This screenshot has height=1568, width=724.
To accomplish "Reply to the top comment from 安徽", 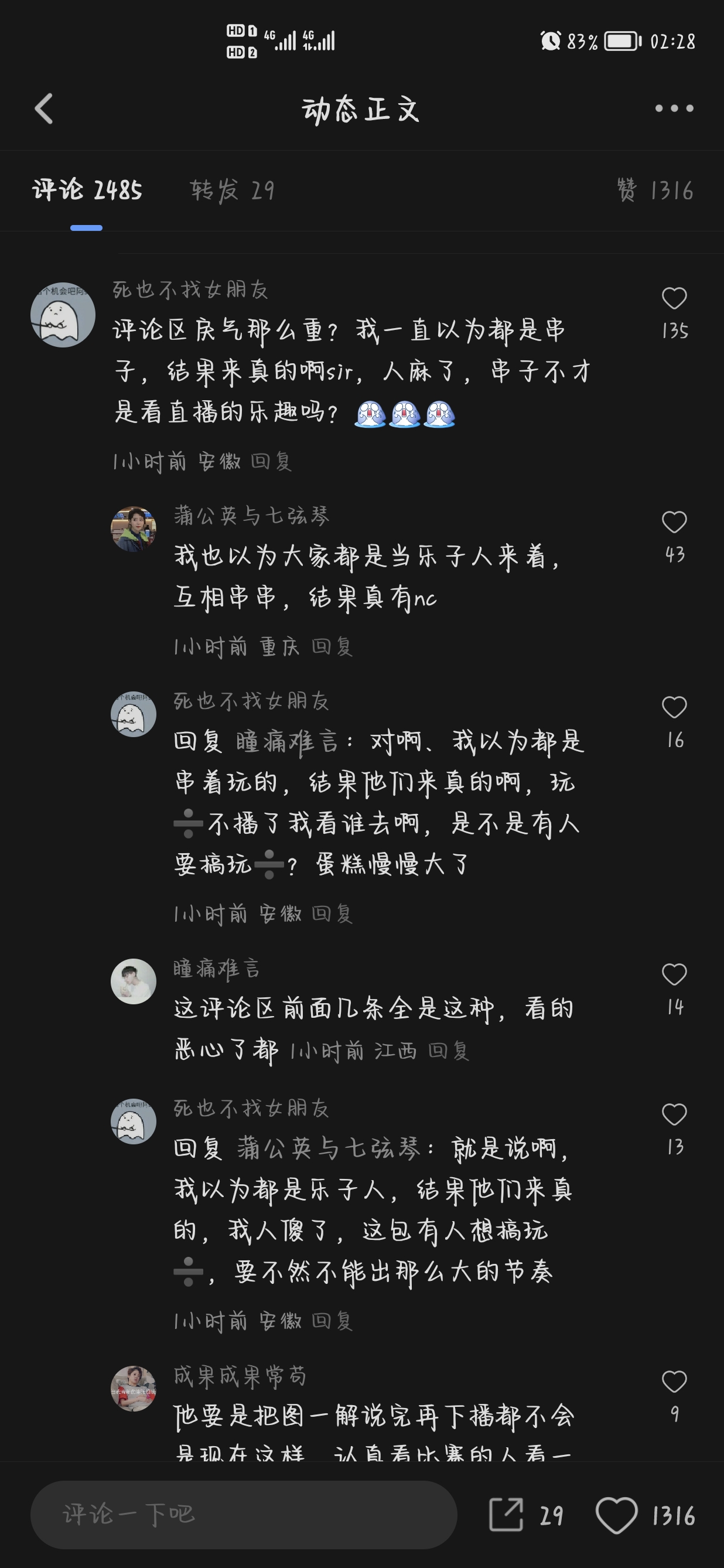I will coord(272,461).
